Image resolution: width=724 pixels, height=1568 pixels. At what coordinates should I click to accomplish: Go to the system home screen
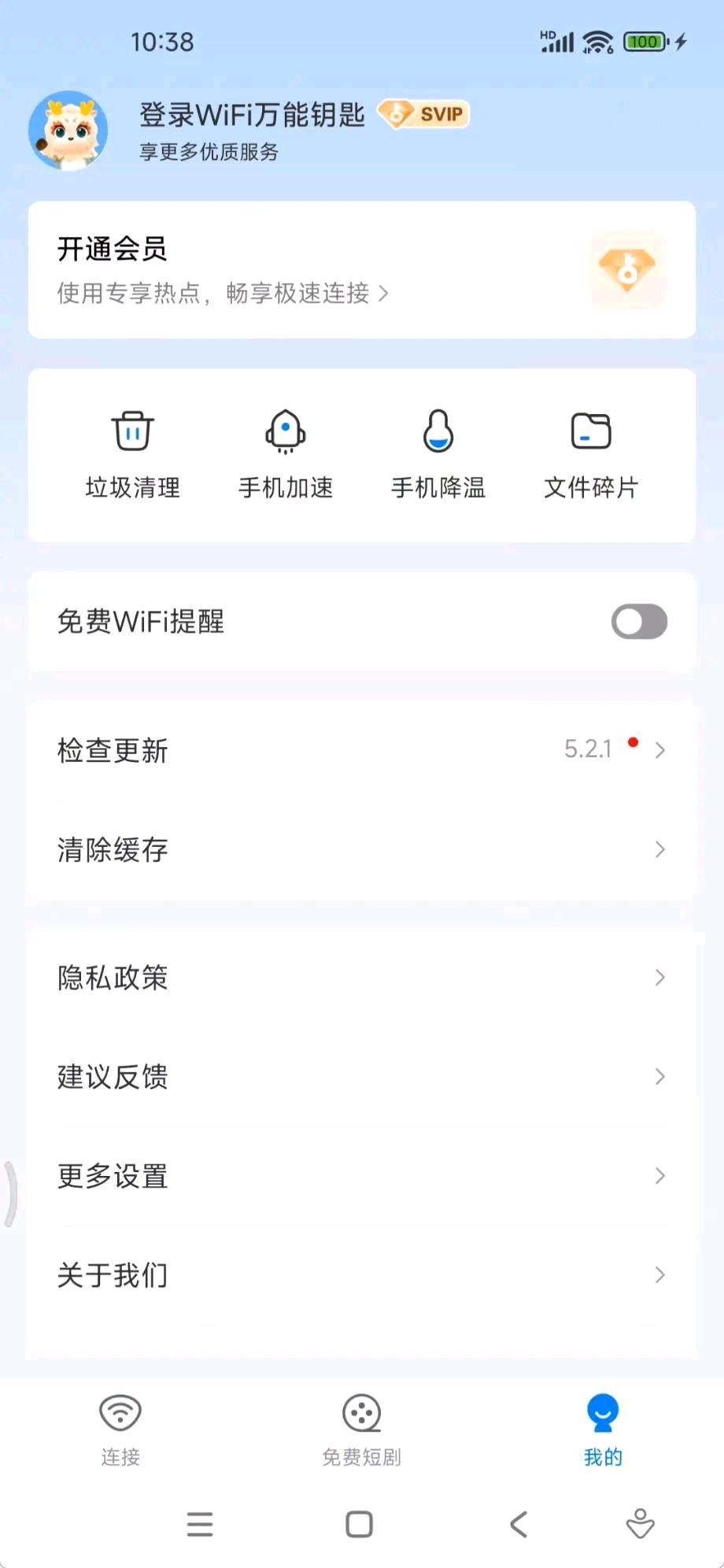tap(359, 1525)
